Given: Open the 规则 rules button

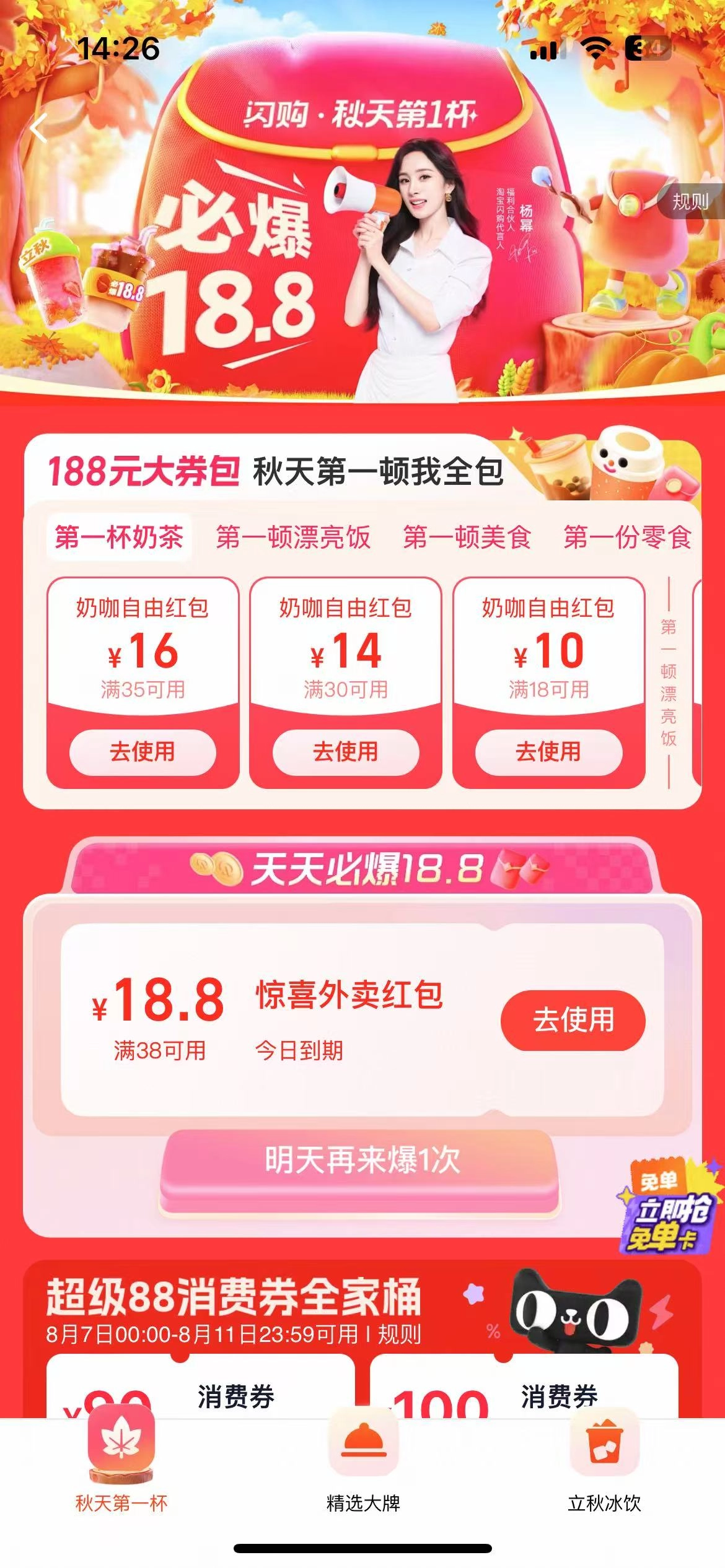Looking at the screenshot, I should 690,201.
